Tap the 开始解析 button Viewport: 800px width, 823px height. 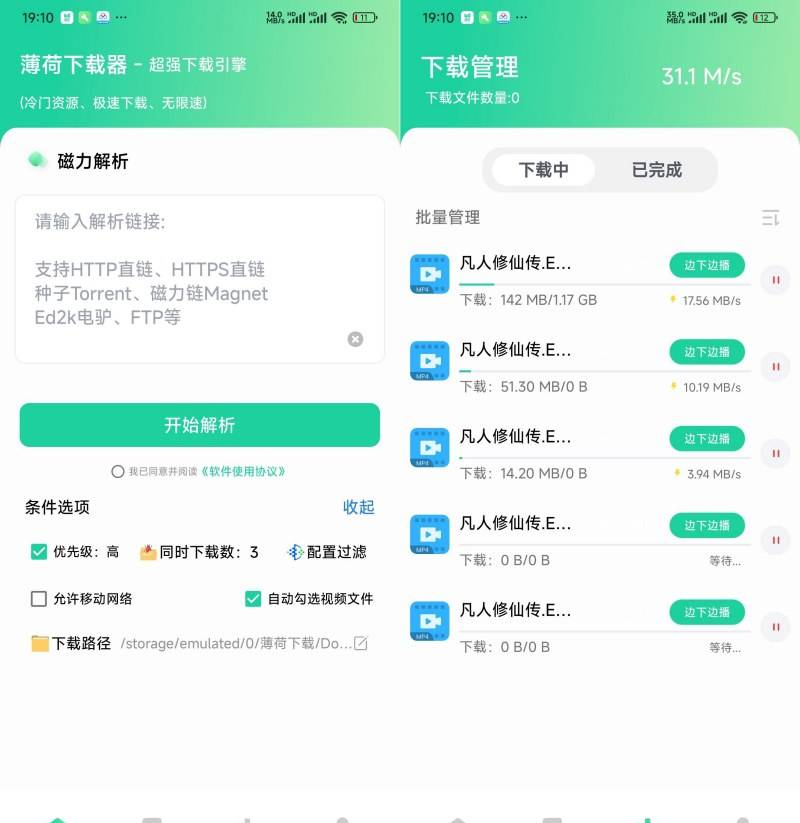(200, 425)
